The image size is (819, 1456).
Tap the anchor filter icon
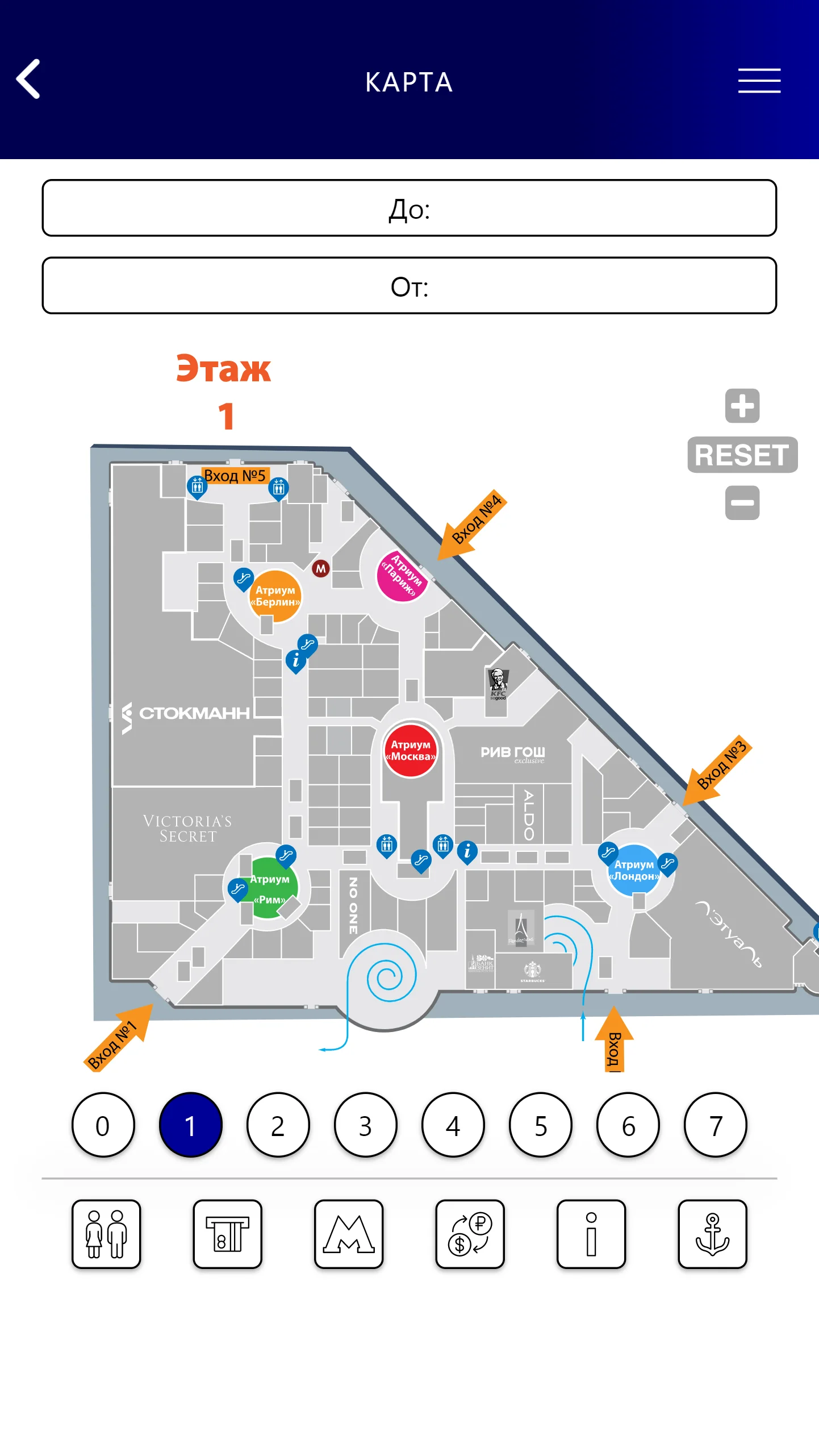pyautogui.click(x=712, y=1234)
